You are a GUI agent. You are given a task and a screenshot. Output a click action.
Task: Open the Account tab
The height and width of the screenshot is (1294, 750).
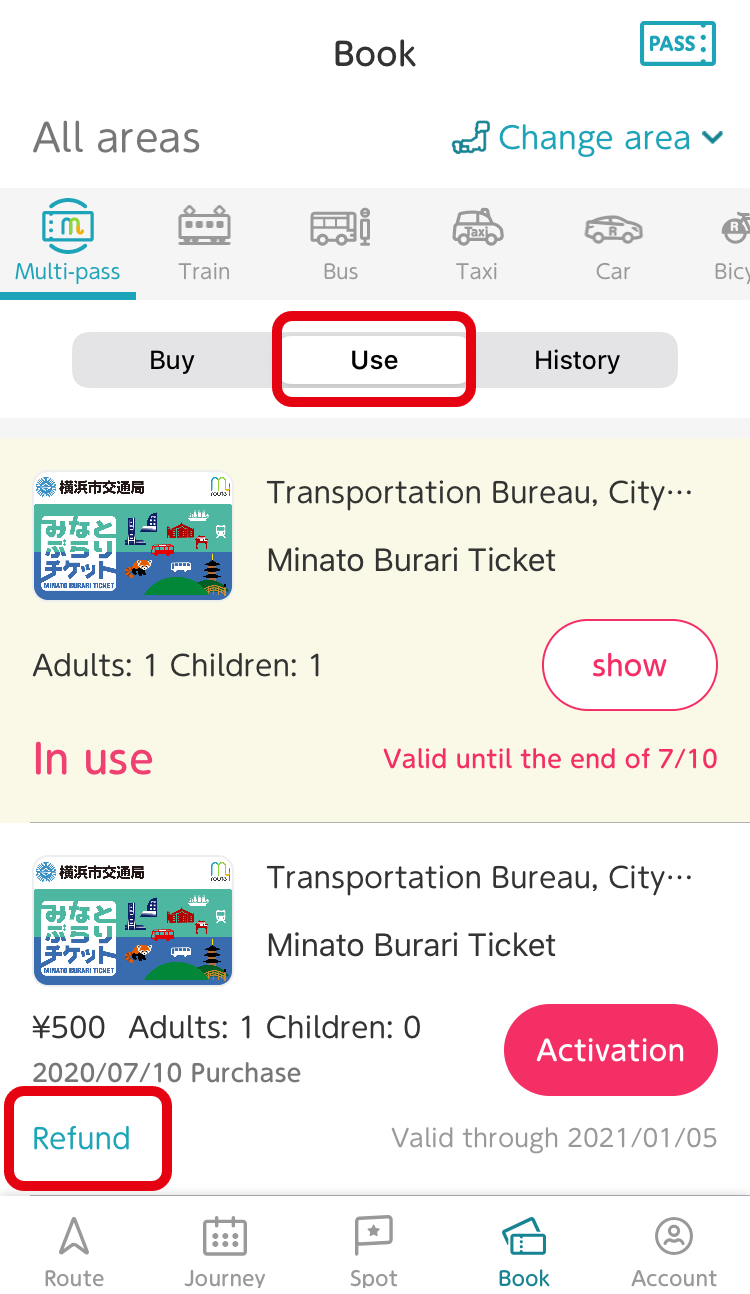674,1250
